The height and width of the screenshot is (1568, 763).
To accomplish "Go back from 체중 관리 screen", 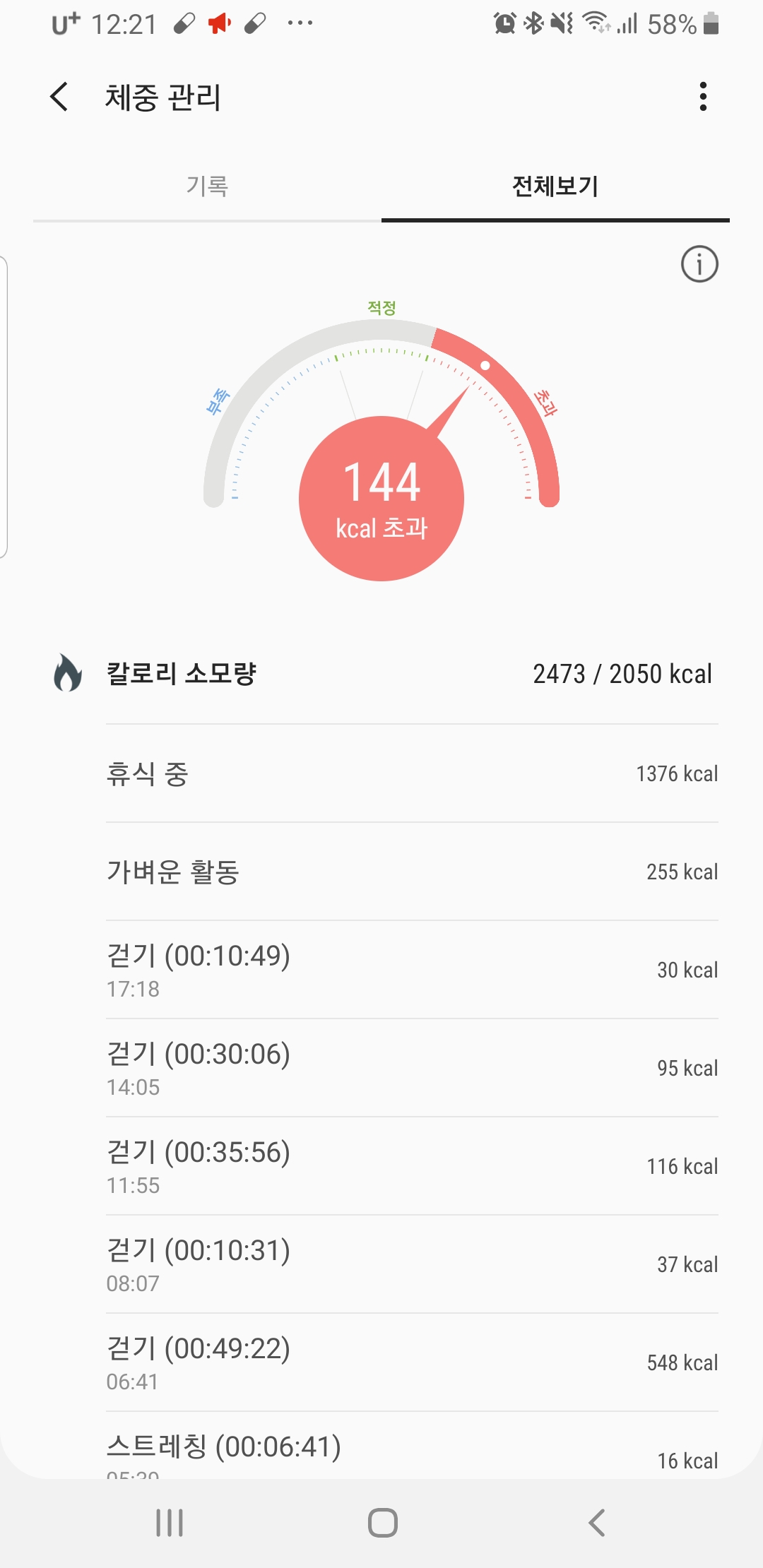I will click(59, 96).
